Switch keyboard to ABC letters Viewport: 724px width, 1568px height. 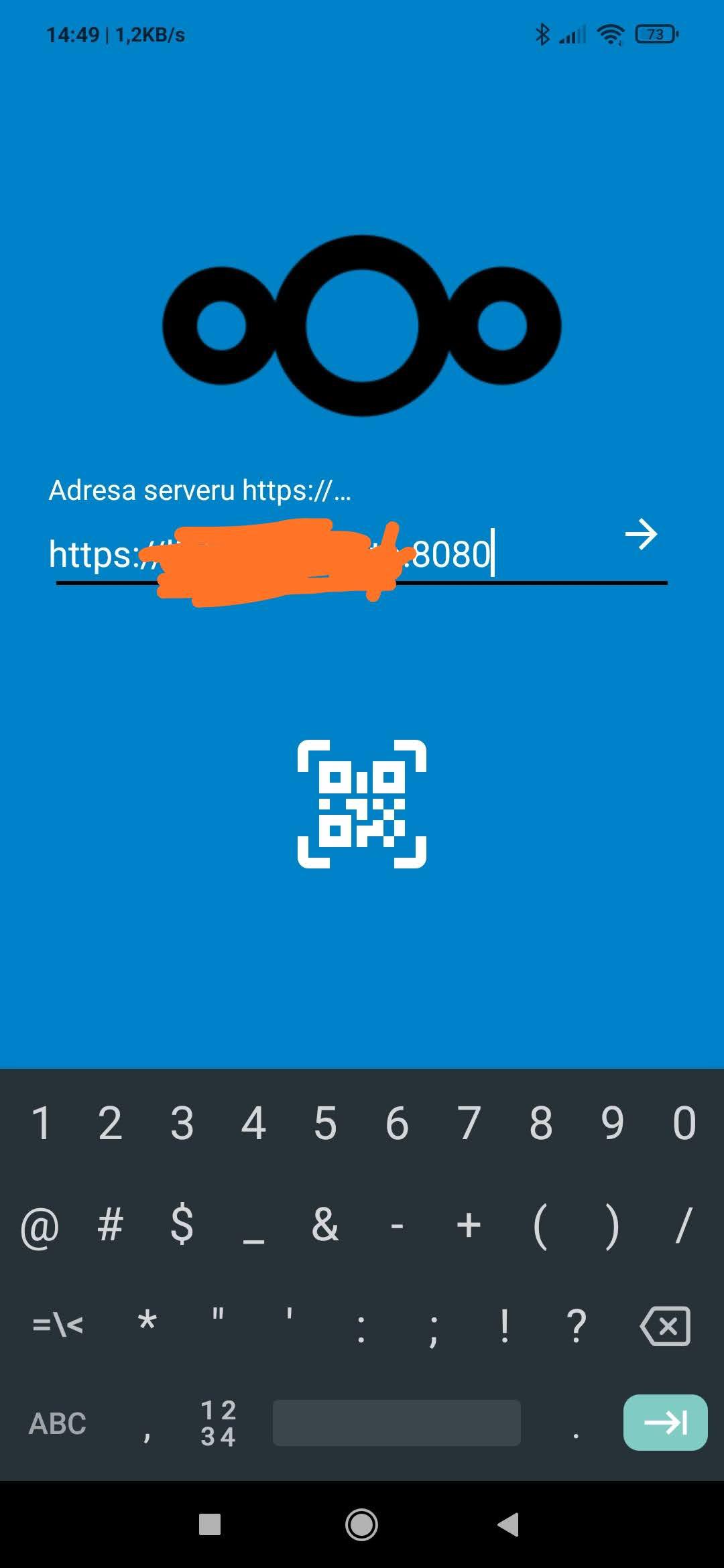pyautogui.click(x=58, y=1423)
